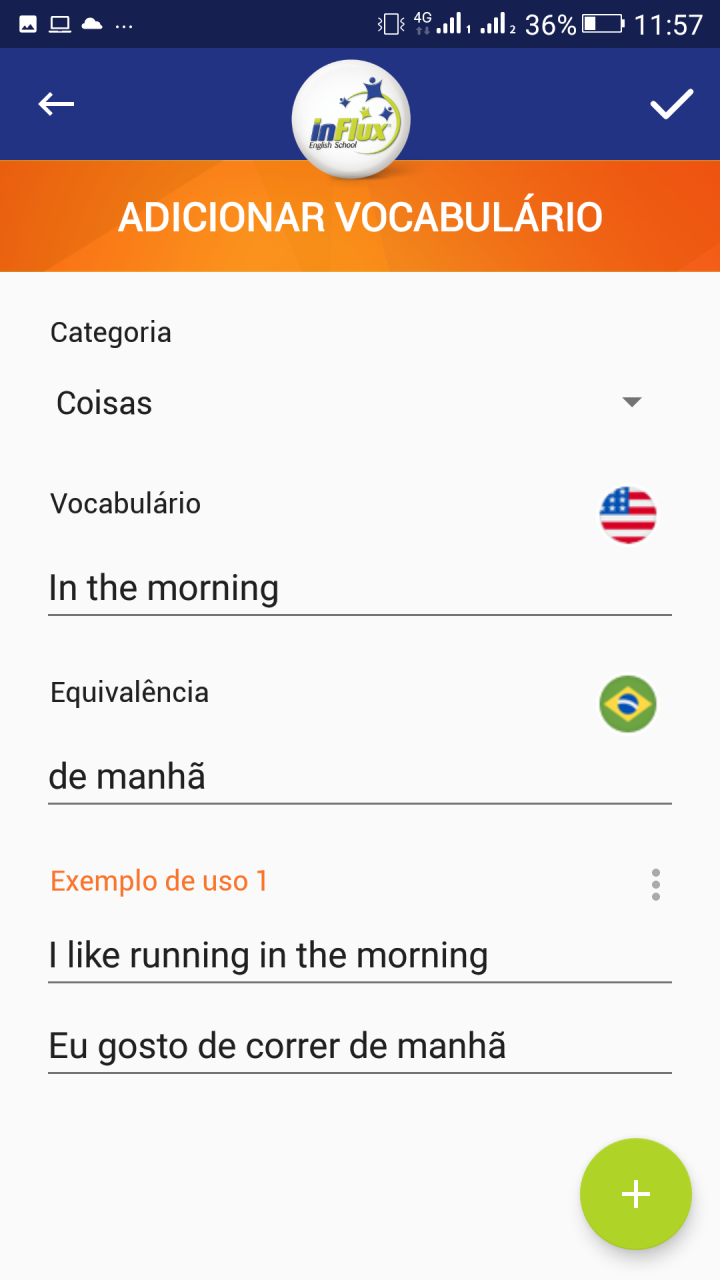Screen dimensions: 720x1280
Task: Edit translation 'Eu gosto de correr de manhã'
Action: click(x=360, y=1047)
